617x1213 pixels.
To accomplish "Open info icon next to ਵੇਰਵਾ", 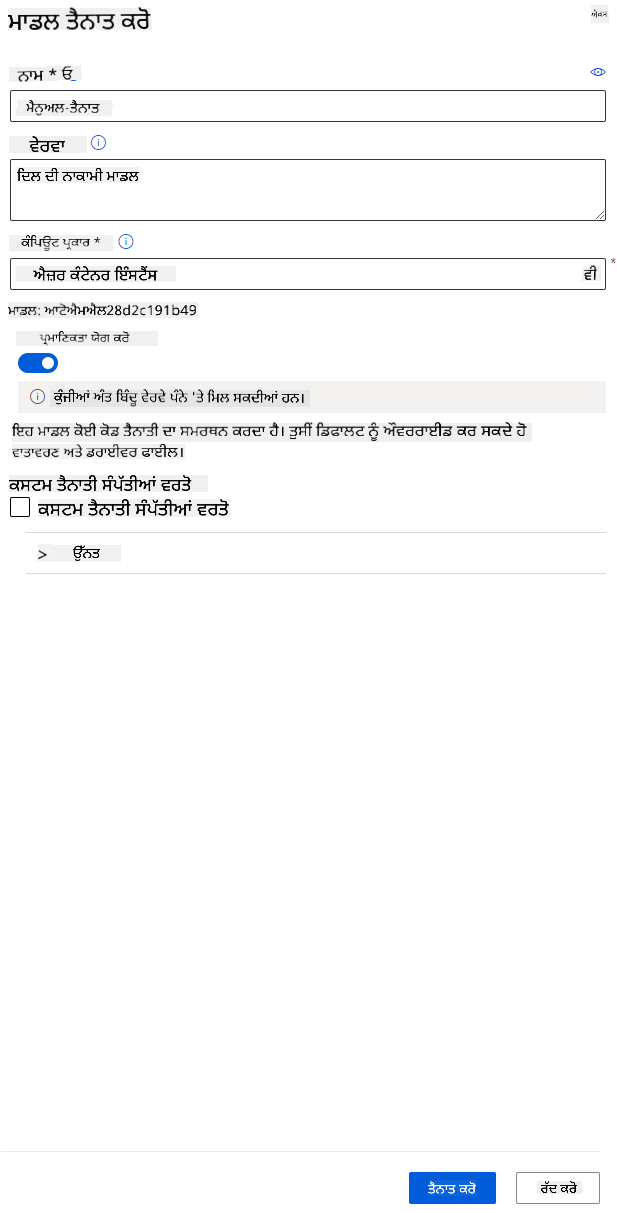I will tap(98, 143).
